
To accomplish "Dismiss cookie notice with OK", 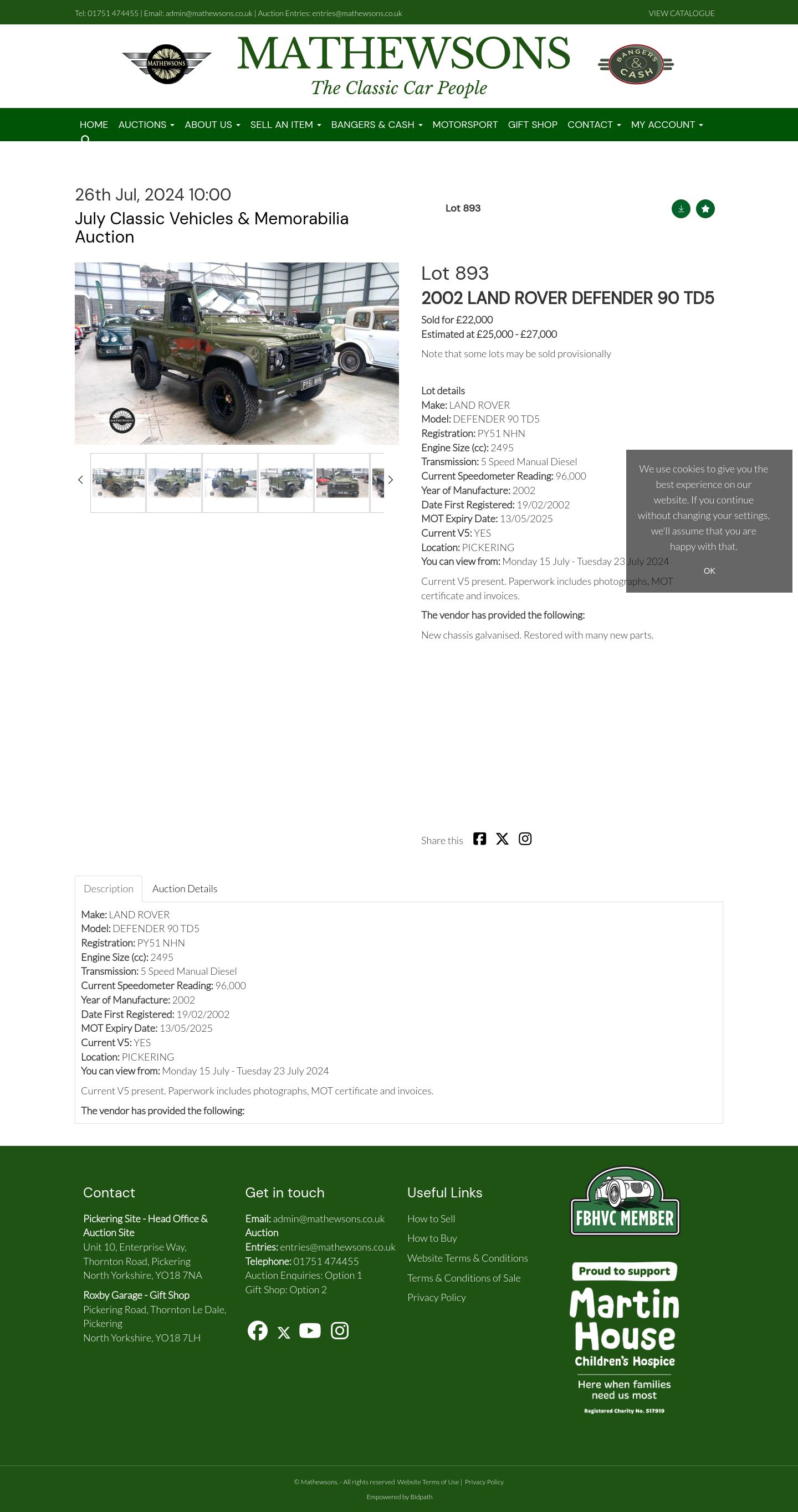I will (709, 570).
